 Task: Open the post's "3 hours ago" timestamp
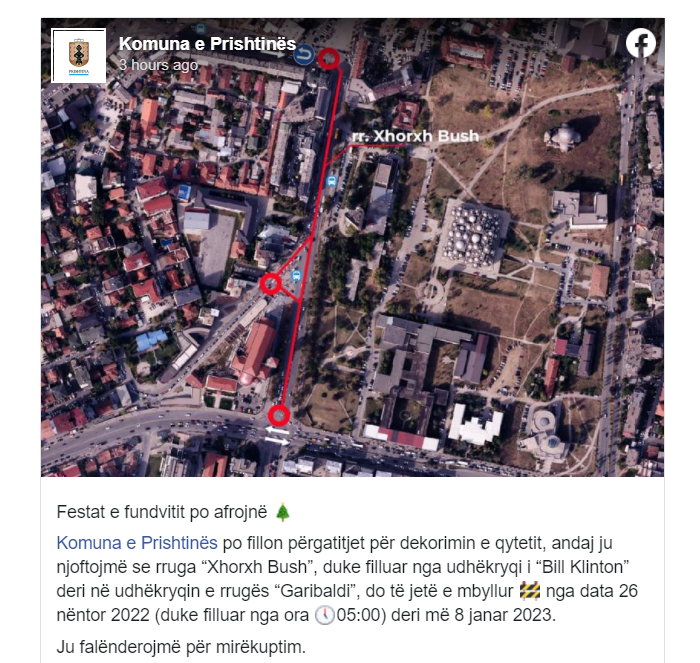[158, 64]
